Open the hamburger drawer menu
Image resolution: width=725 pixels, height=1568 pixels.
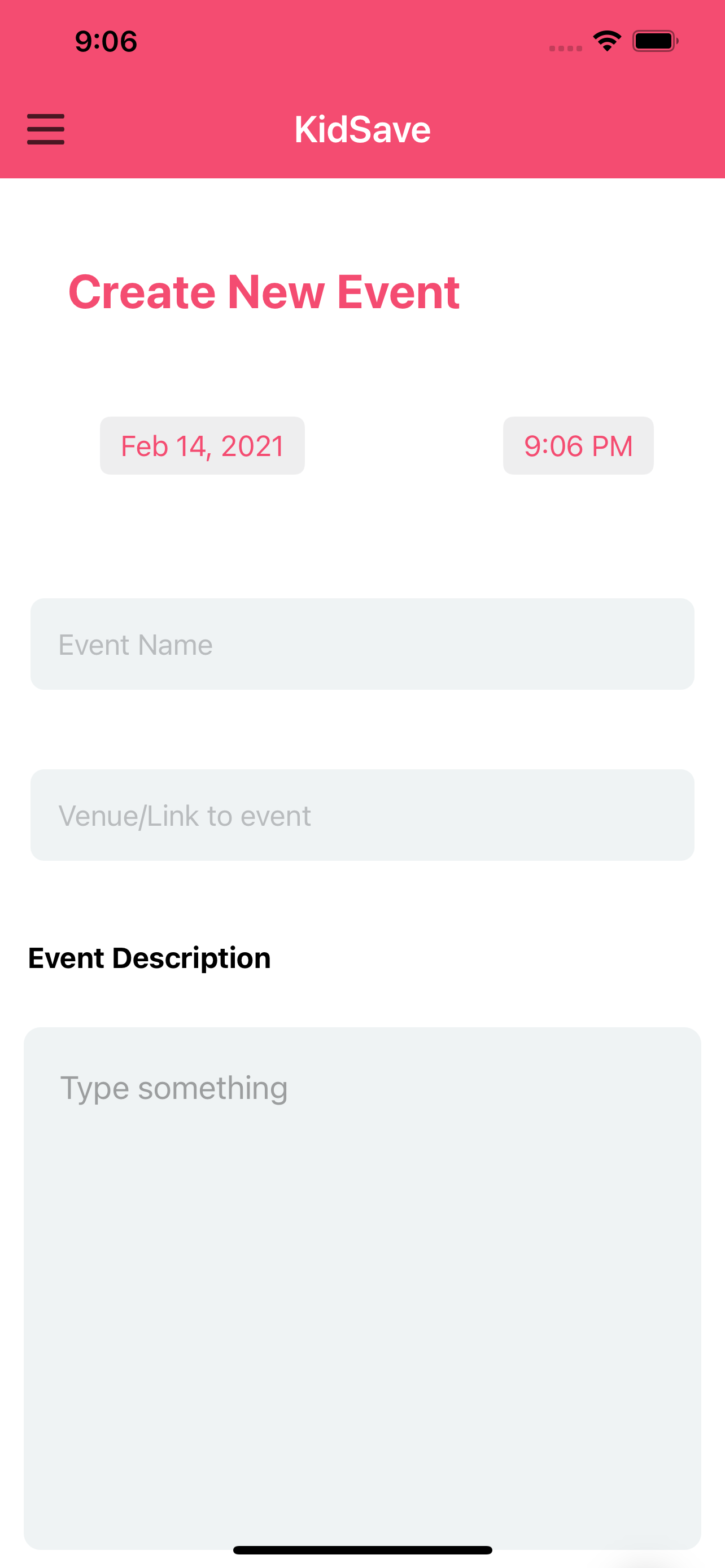pos(46,129)
